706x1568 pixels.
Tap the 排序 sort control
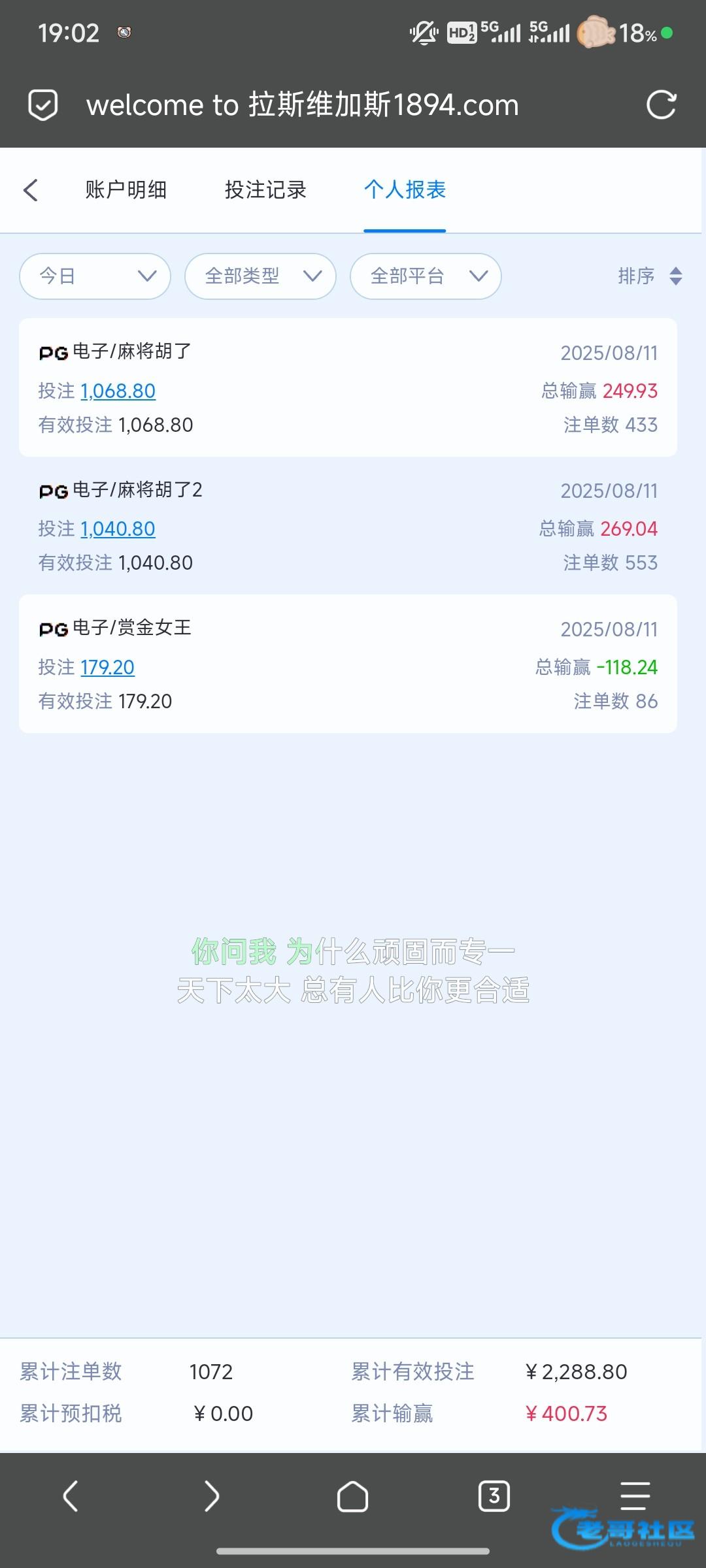649,276
